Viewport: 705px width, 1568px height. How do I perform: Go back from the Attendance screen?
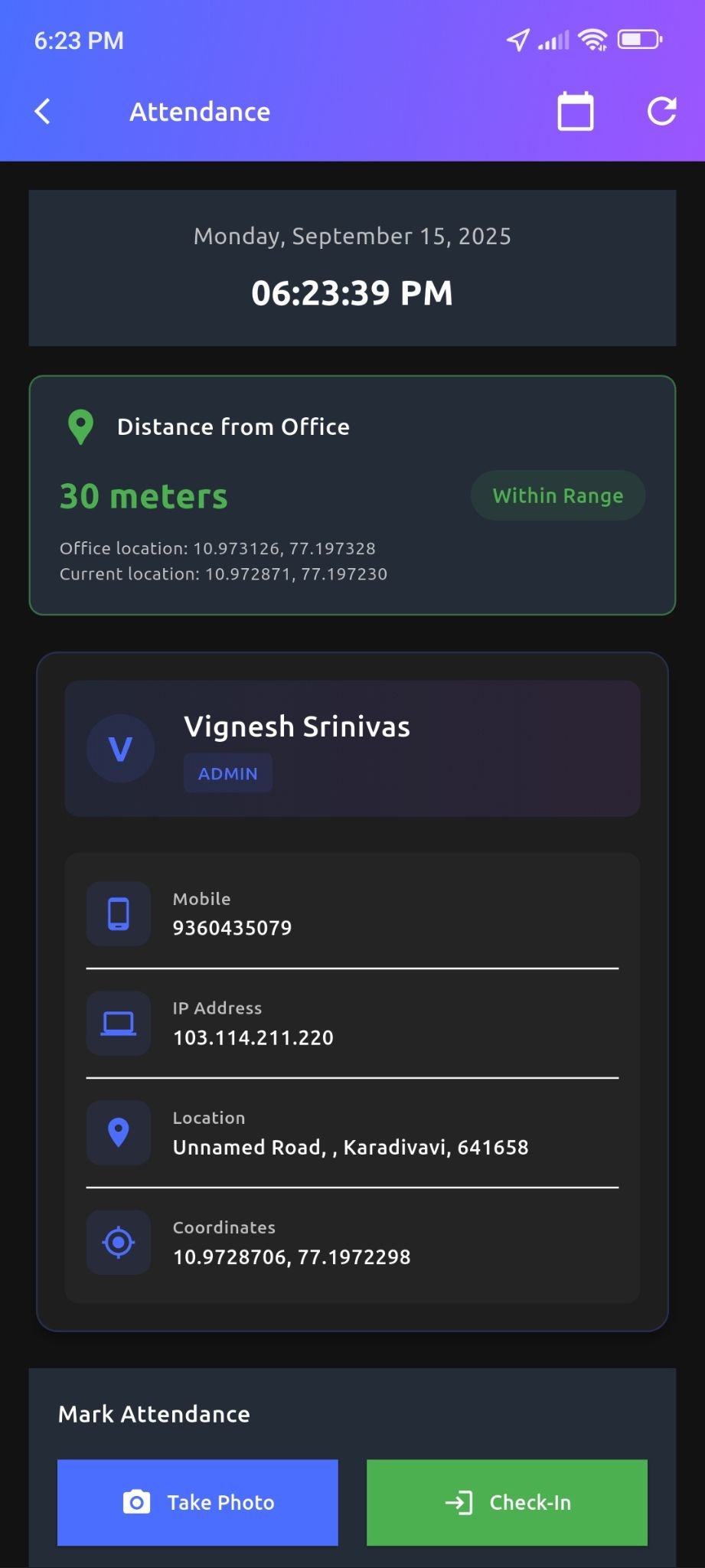point(43,112)
